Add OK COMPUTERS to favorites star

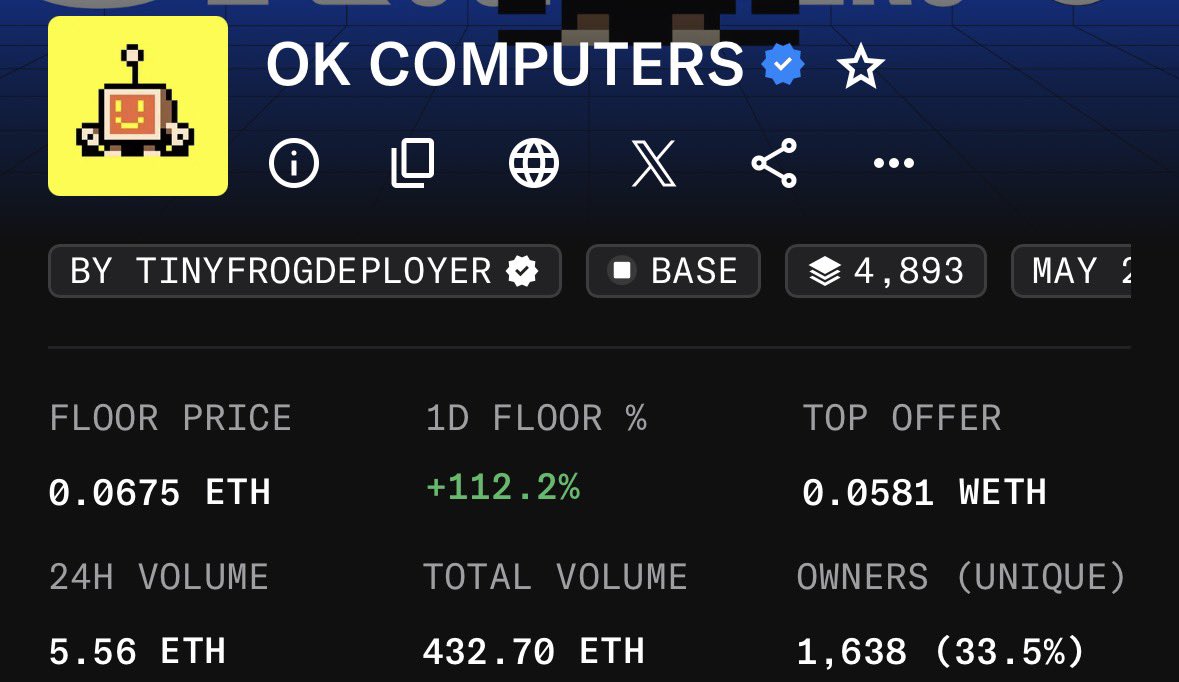click(860, 68)
